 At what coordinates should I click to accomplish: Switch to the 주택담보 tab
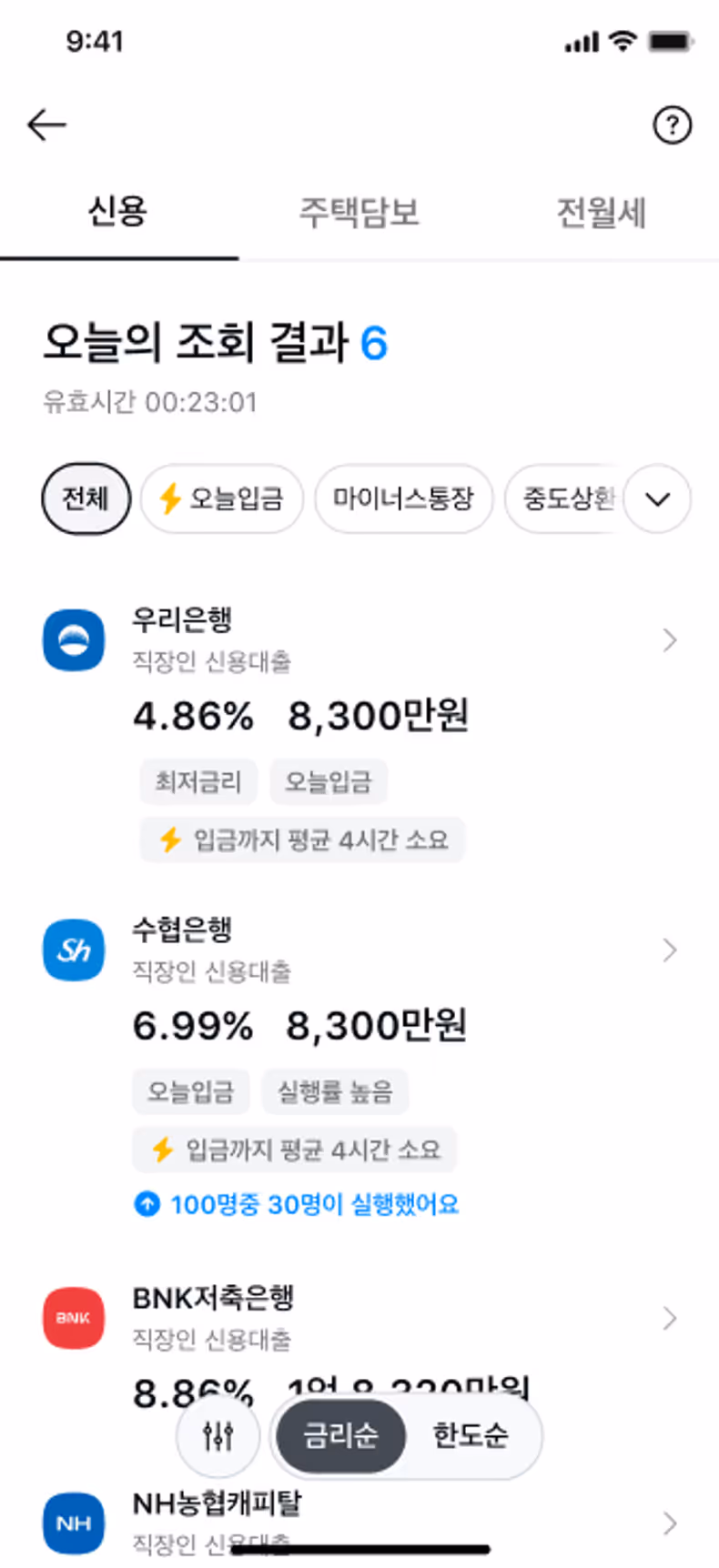click(359, 212)
